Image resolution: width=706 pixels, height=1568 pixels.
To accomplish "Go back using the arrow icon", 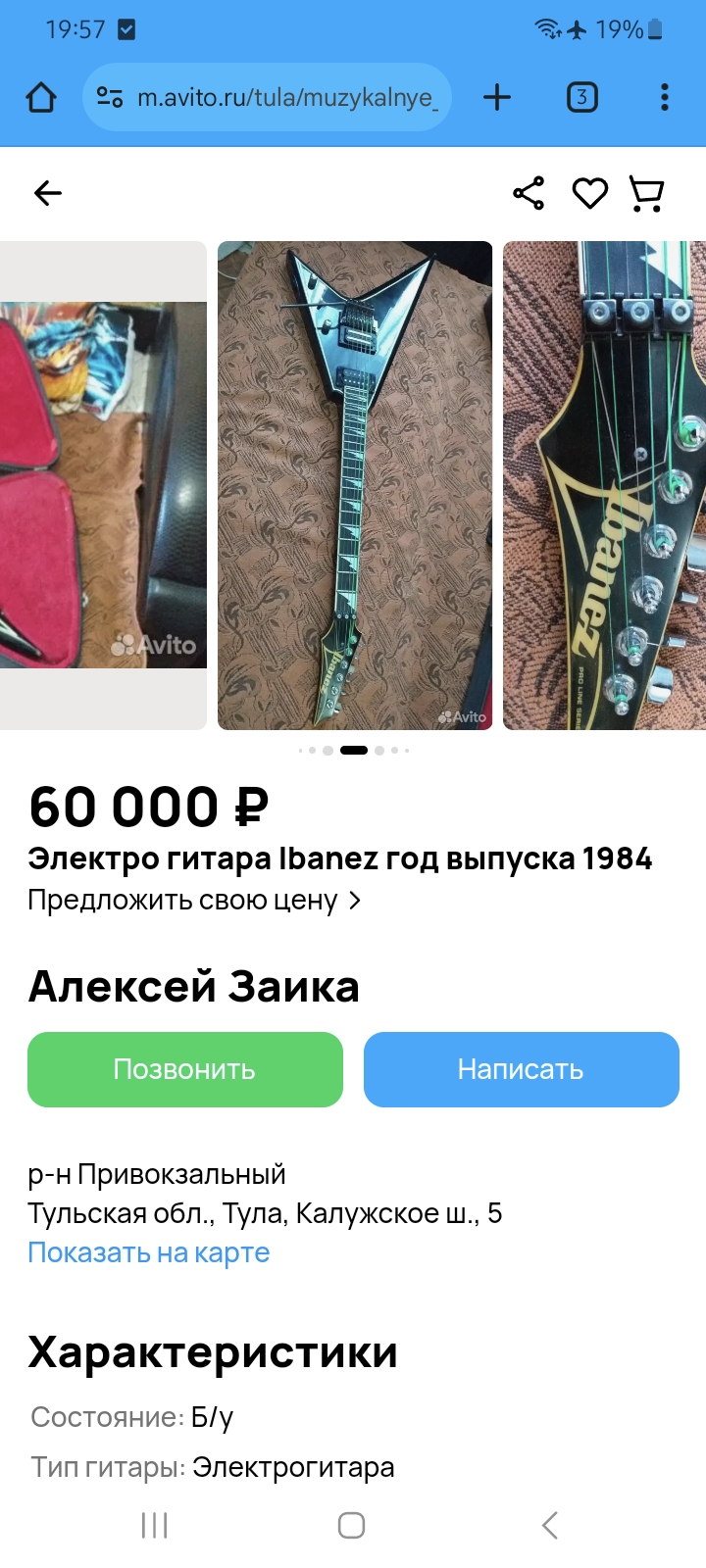I will click(48, 193).
